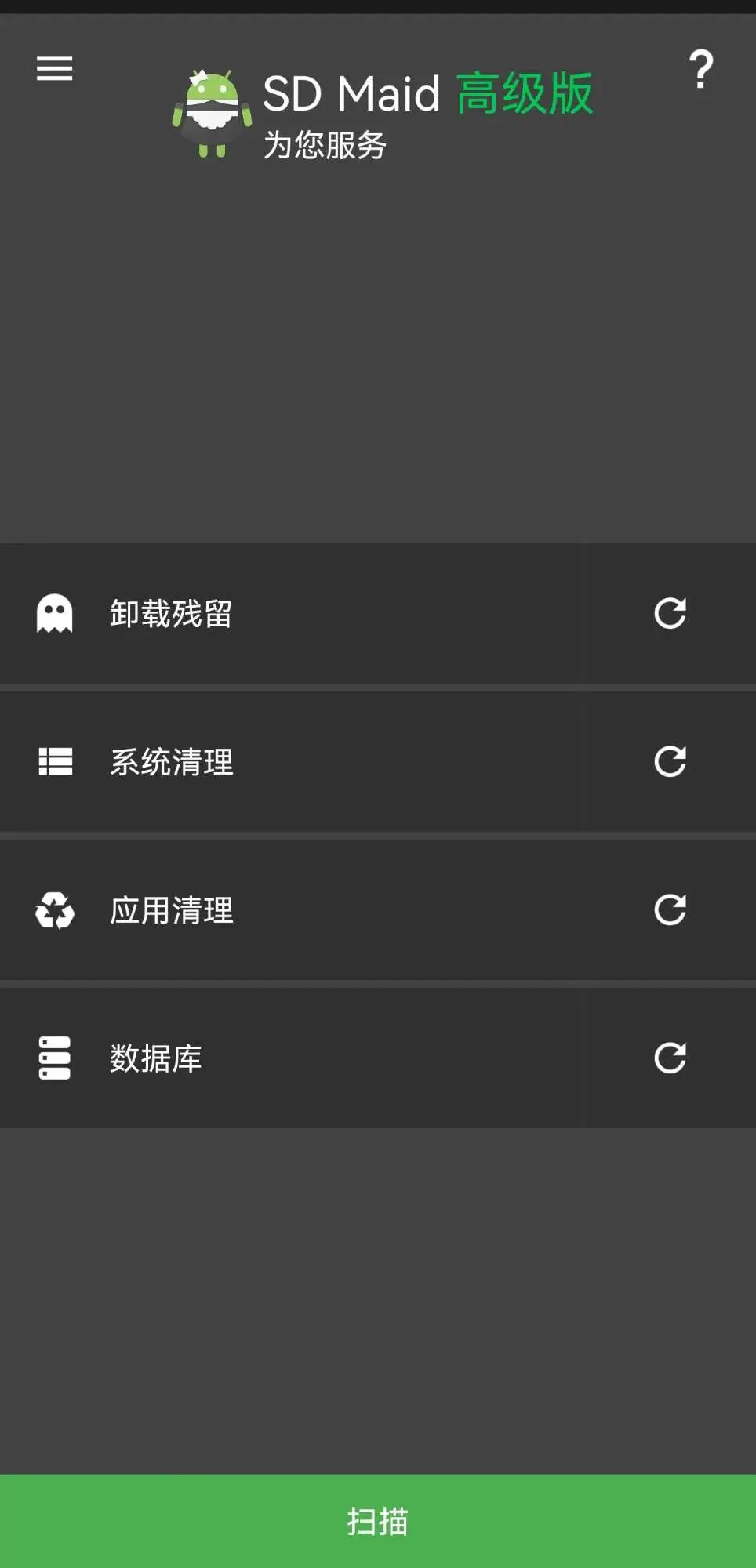Refresh 系统清理 scan
The width and height of the screenshot is (756, 1568).
(670, 761)
